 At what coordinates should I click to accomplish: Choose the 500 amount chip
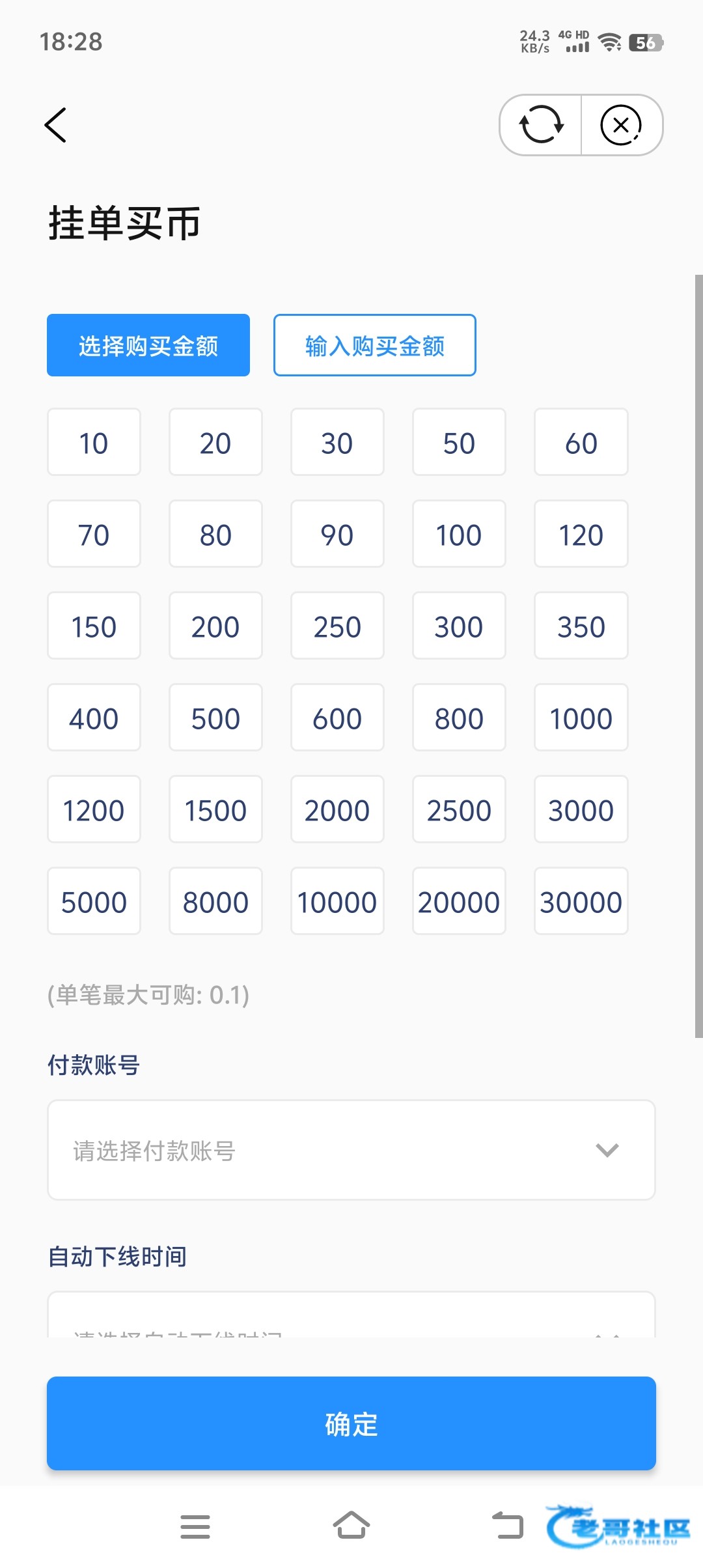(215, 718)
